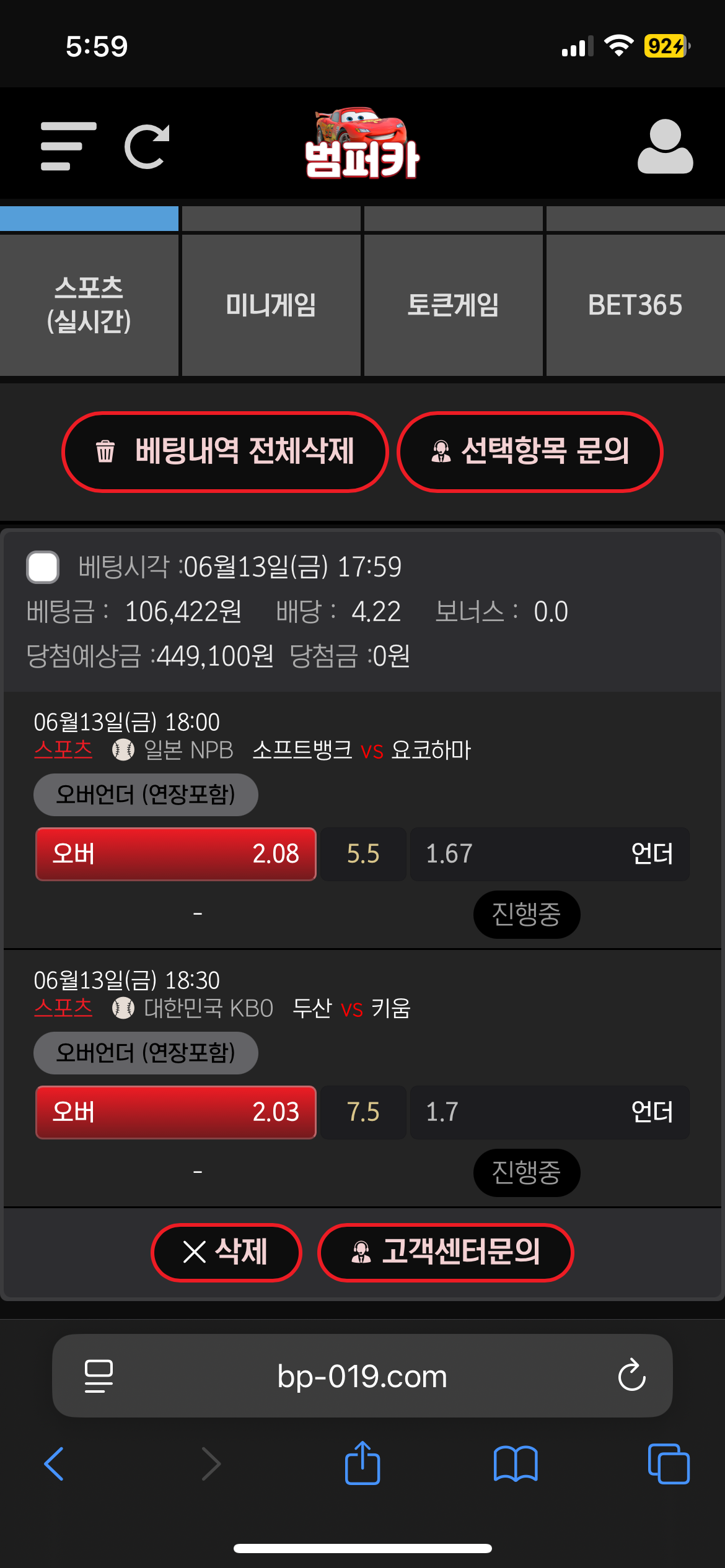Show all open browser tabs

(x=668, y=1464)
